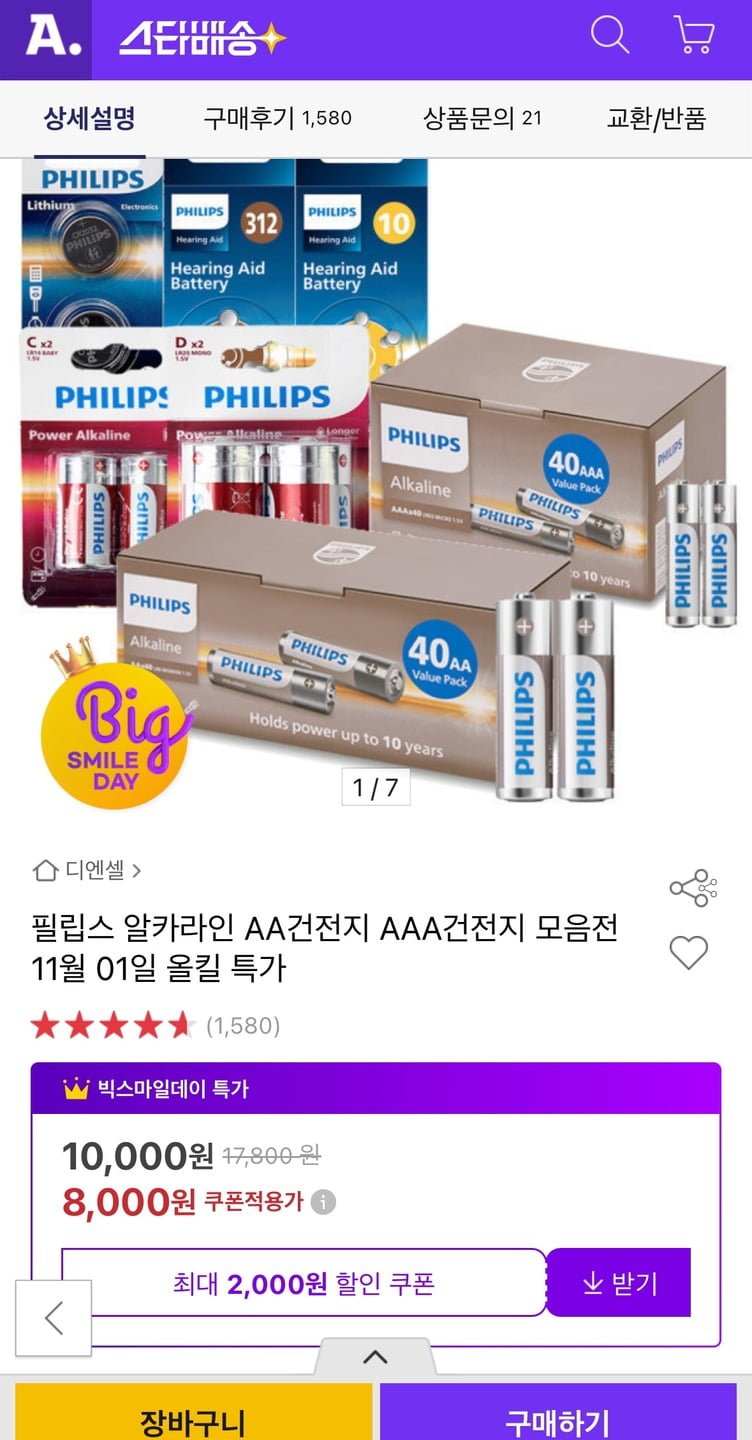752x1440 pixels.
Task: Switch to the 상세설명 tab
Action: coord(89,118)
